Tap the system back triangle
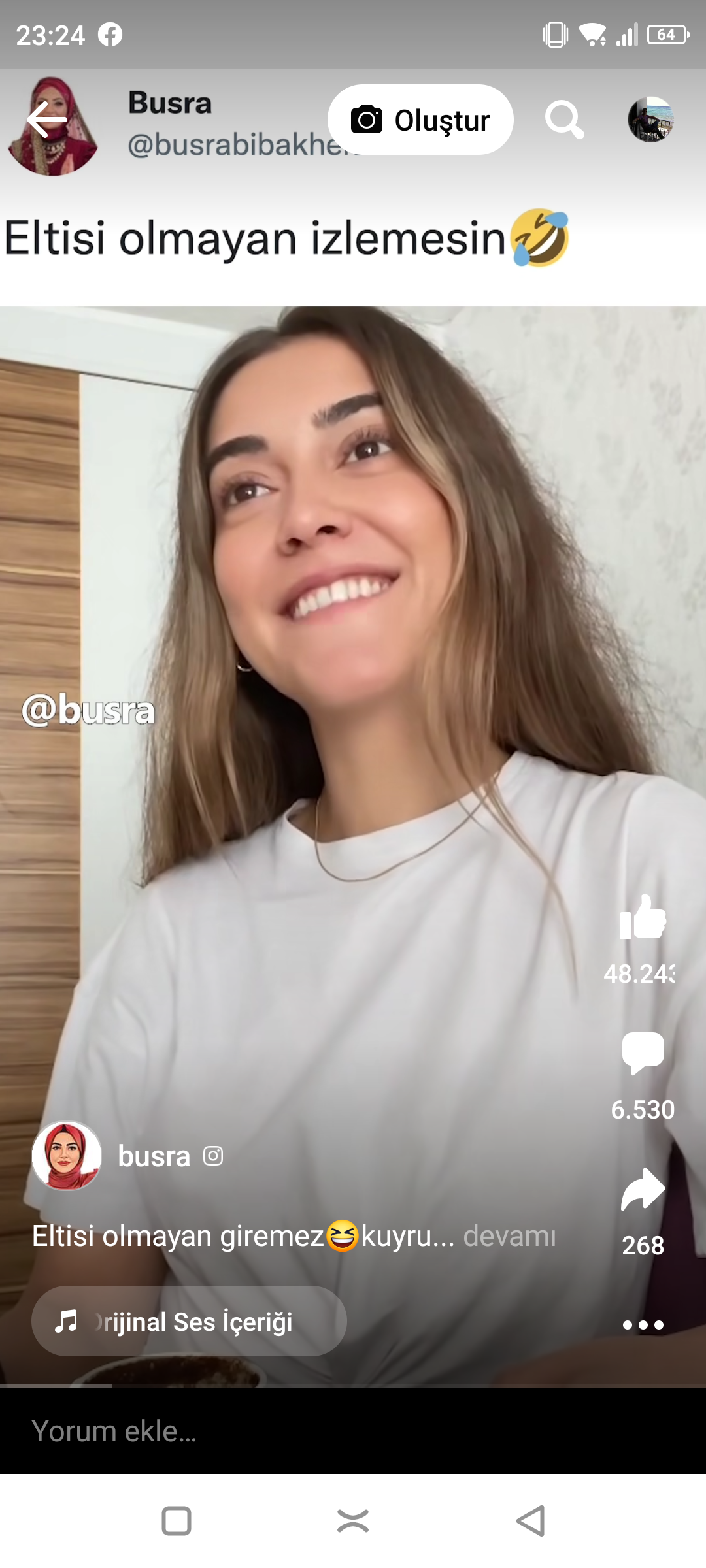Screen dimensions: 706x1568 click(531, 1521)
